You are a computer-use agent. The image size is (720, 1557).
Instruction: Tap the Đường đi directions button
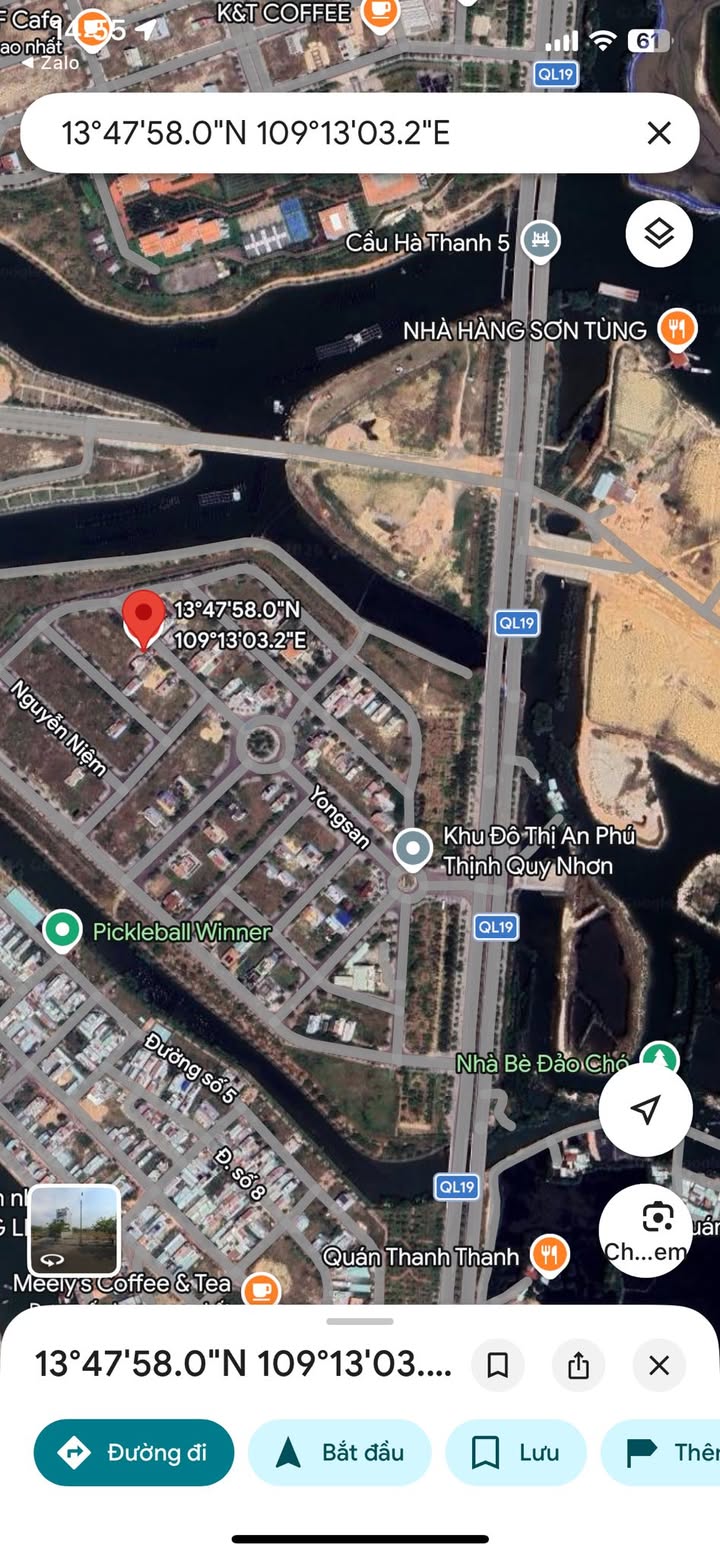pos(134,1452)
